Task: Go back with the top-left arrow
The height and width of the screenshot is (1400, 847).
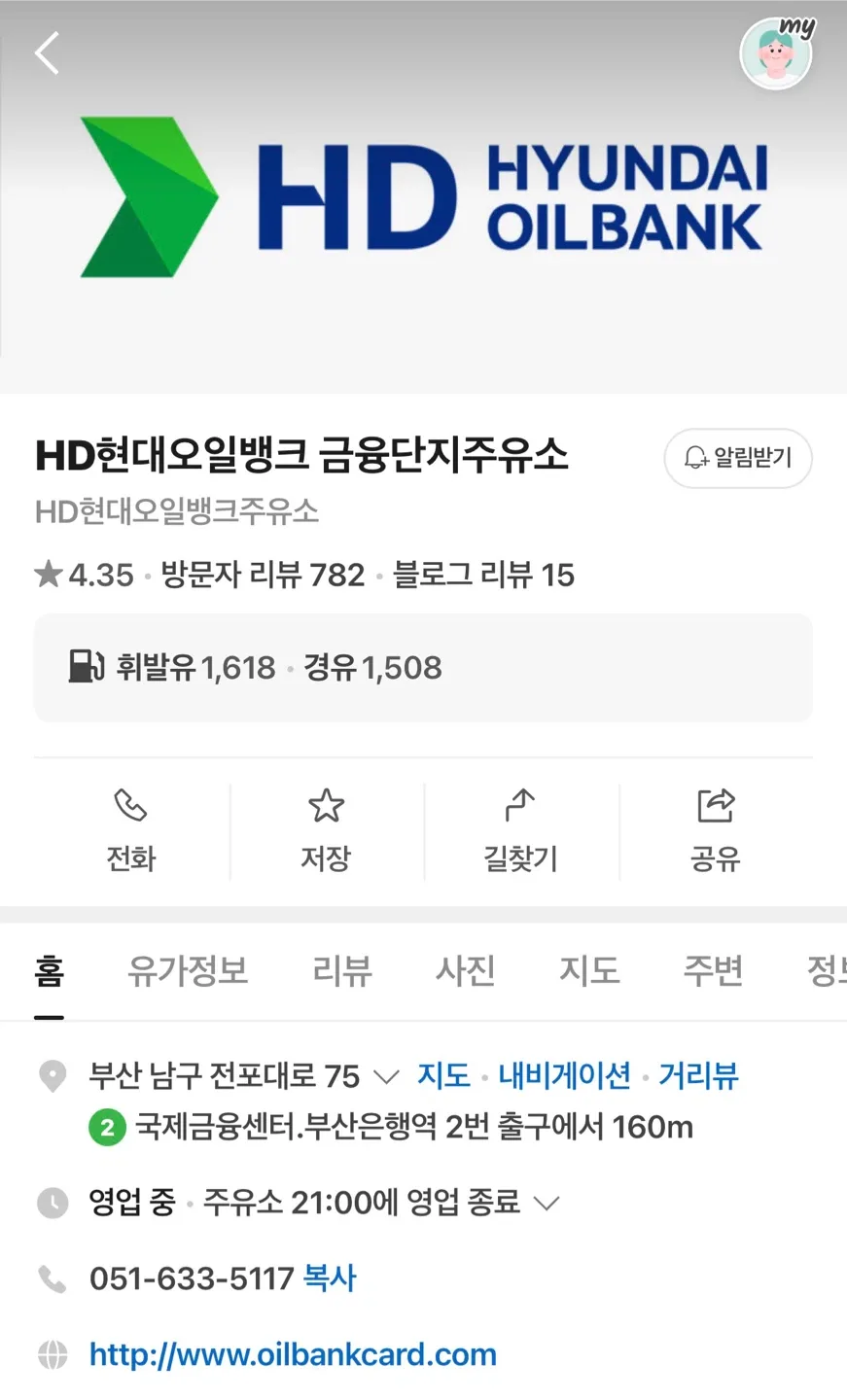Action: point(47,52)
